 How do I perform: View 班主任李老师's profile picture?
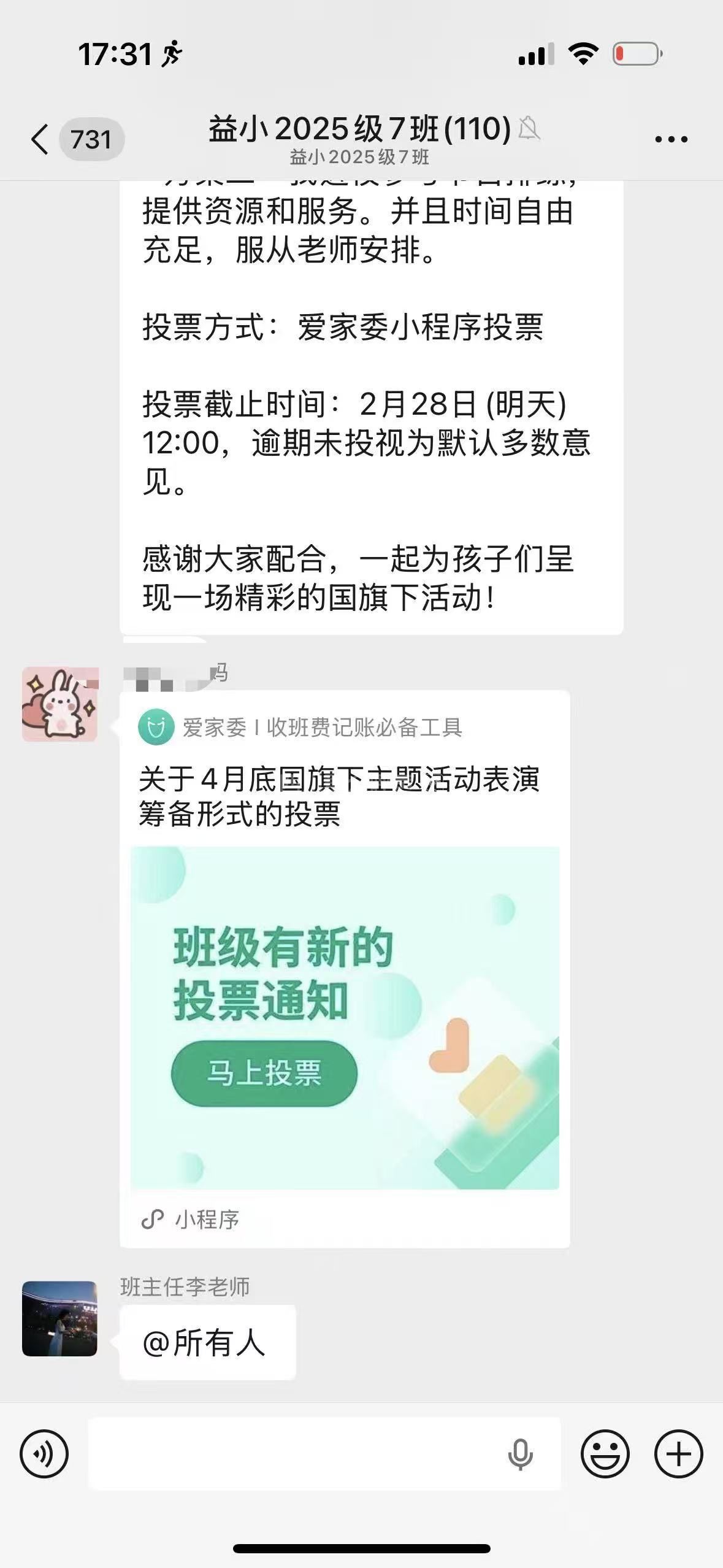pyautogui.click(x=60, y=1318)
